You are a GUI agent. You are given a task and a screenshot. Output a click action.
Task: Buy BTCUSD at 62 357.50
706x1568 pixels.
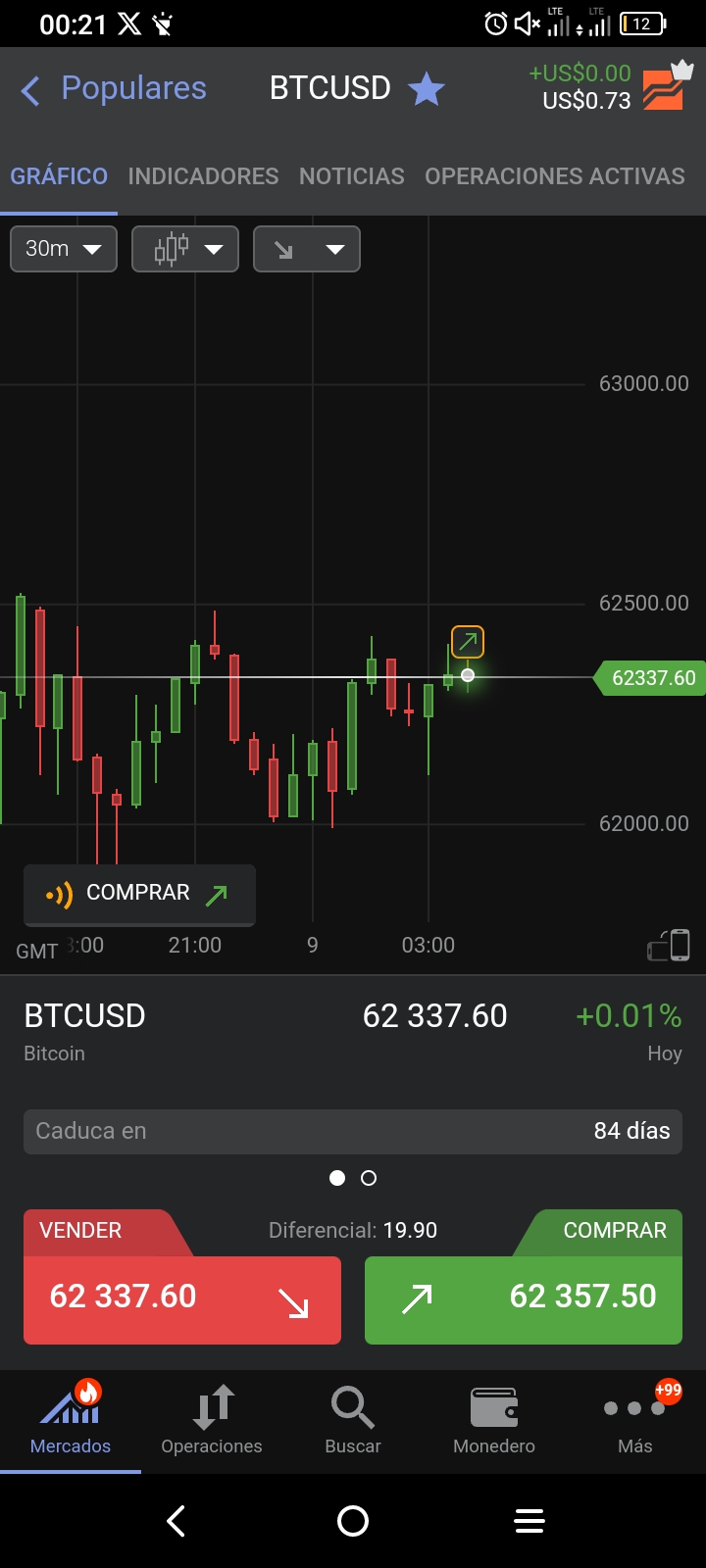(x=524, y=1297)
